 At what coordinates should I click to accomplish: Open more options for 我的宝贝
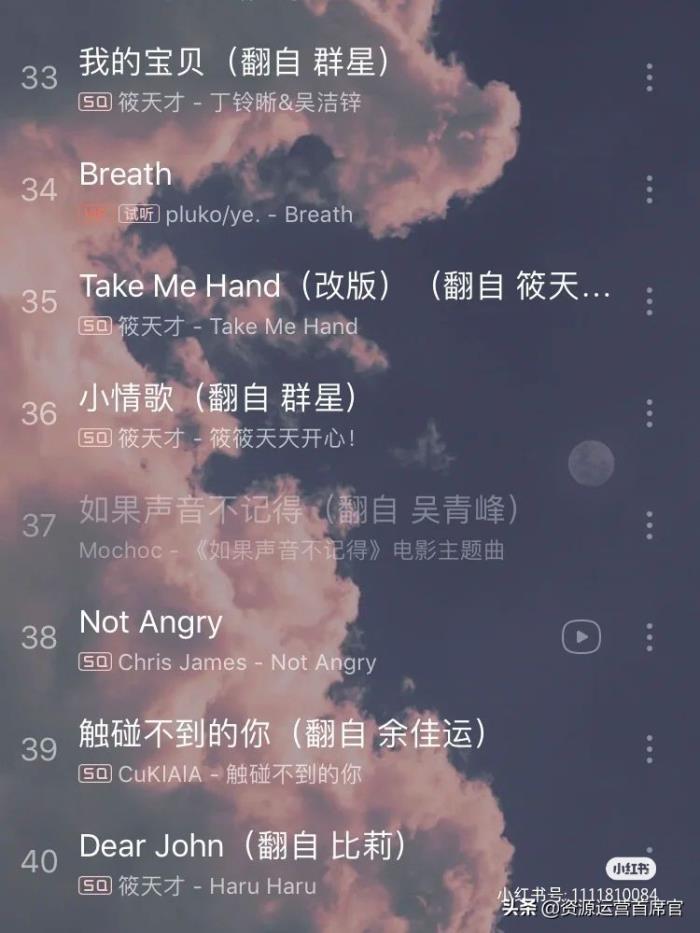coord(649,77)
